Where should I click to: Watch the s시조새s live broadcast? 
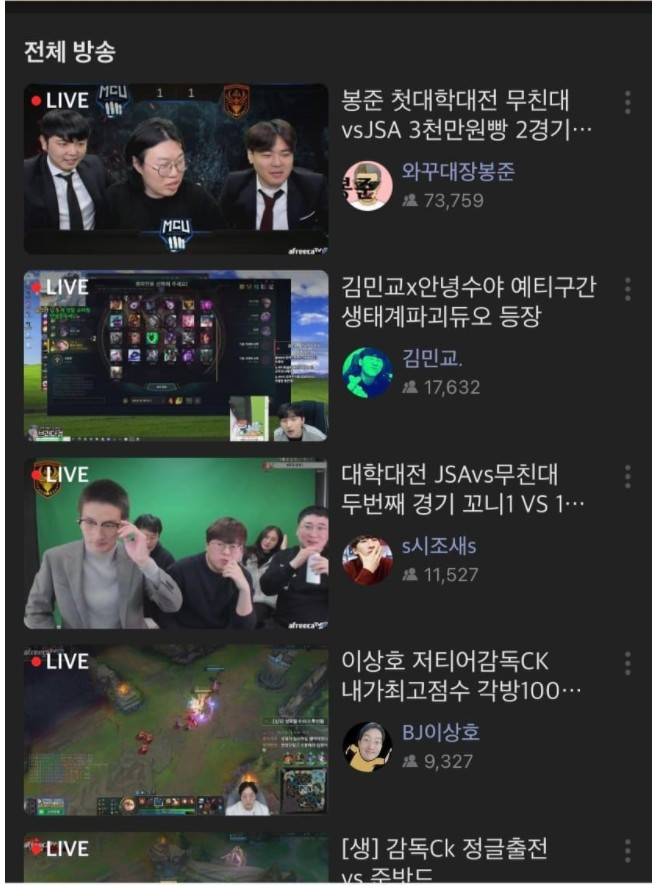point(176,543)
